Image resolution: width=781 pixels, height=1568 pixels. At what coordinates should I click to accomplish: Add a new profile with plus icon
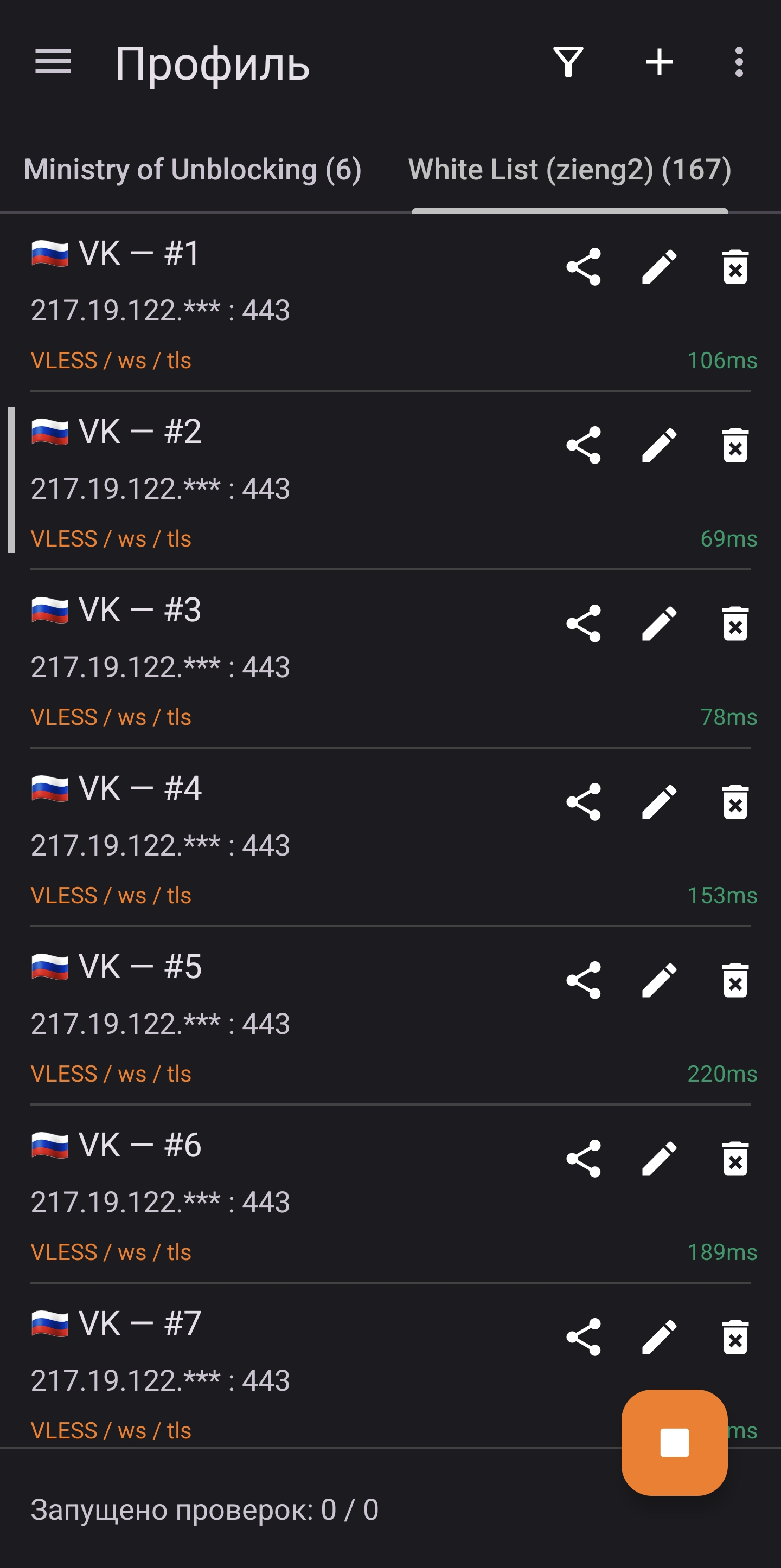pyautogui.click(x=660, y=62)
